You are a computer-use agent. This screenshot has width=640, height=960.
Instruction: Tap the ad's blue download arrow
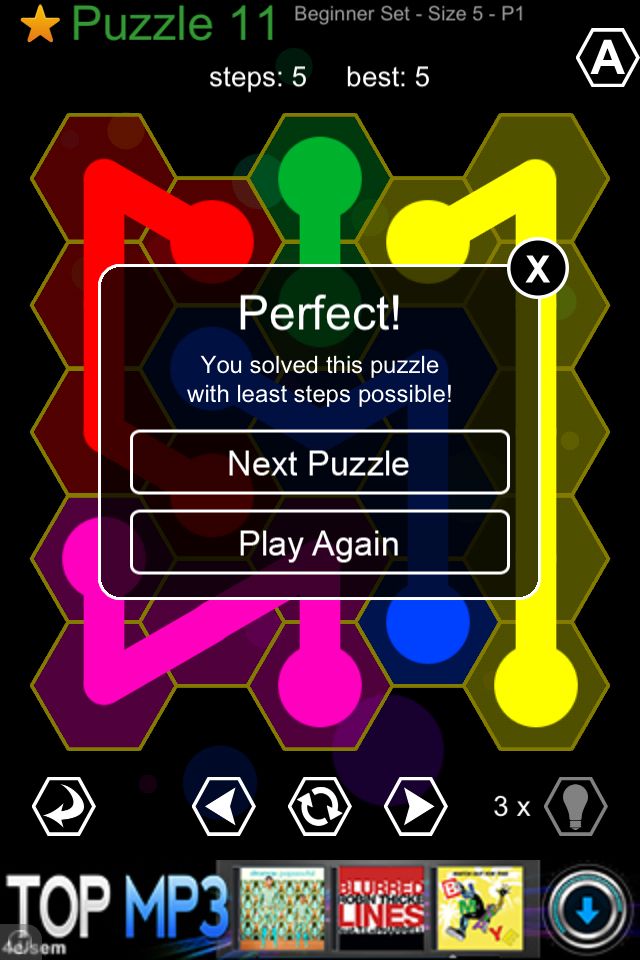[x=588, y=908]
